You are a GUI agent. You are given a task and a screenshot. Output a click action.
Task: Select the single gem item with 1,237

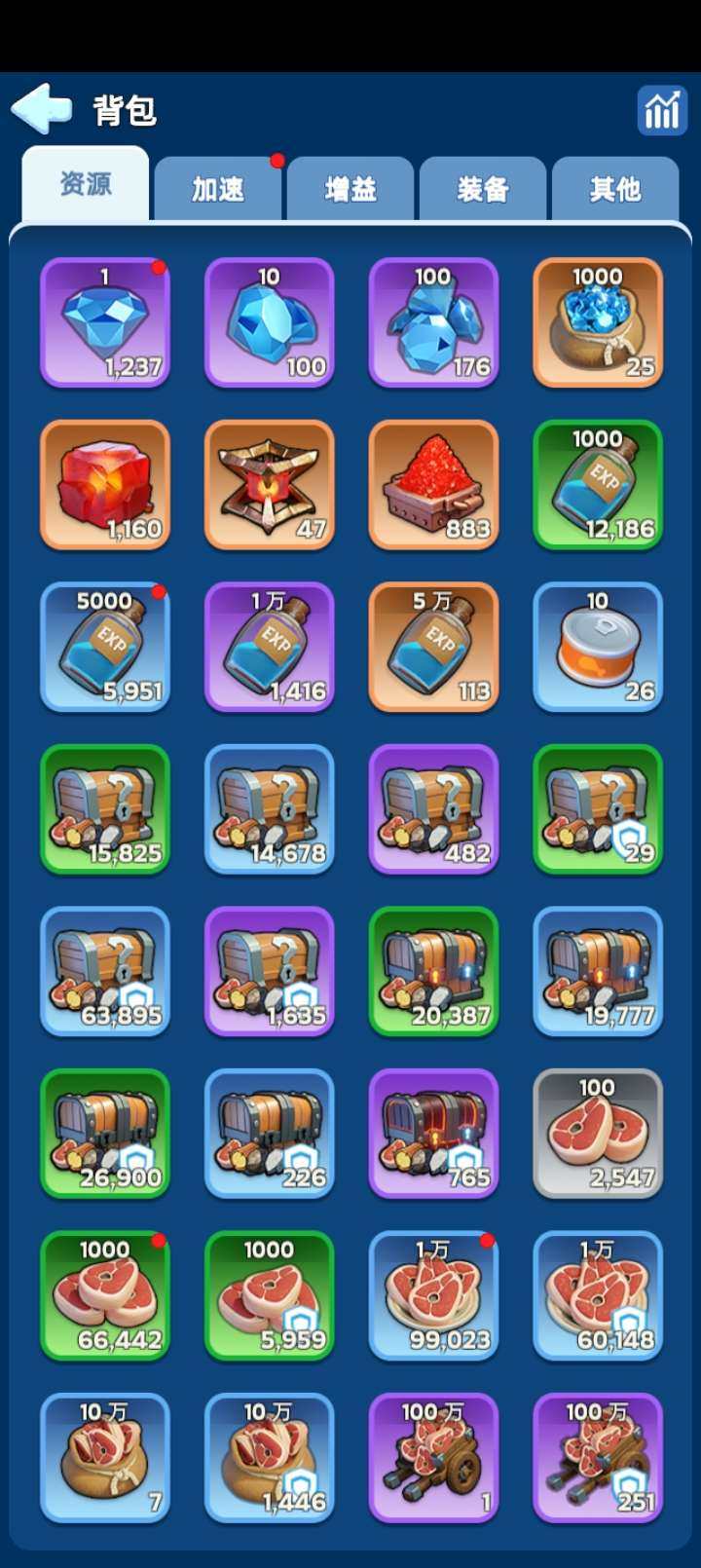coord(105,322)
